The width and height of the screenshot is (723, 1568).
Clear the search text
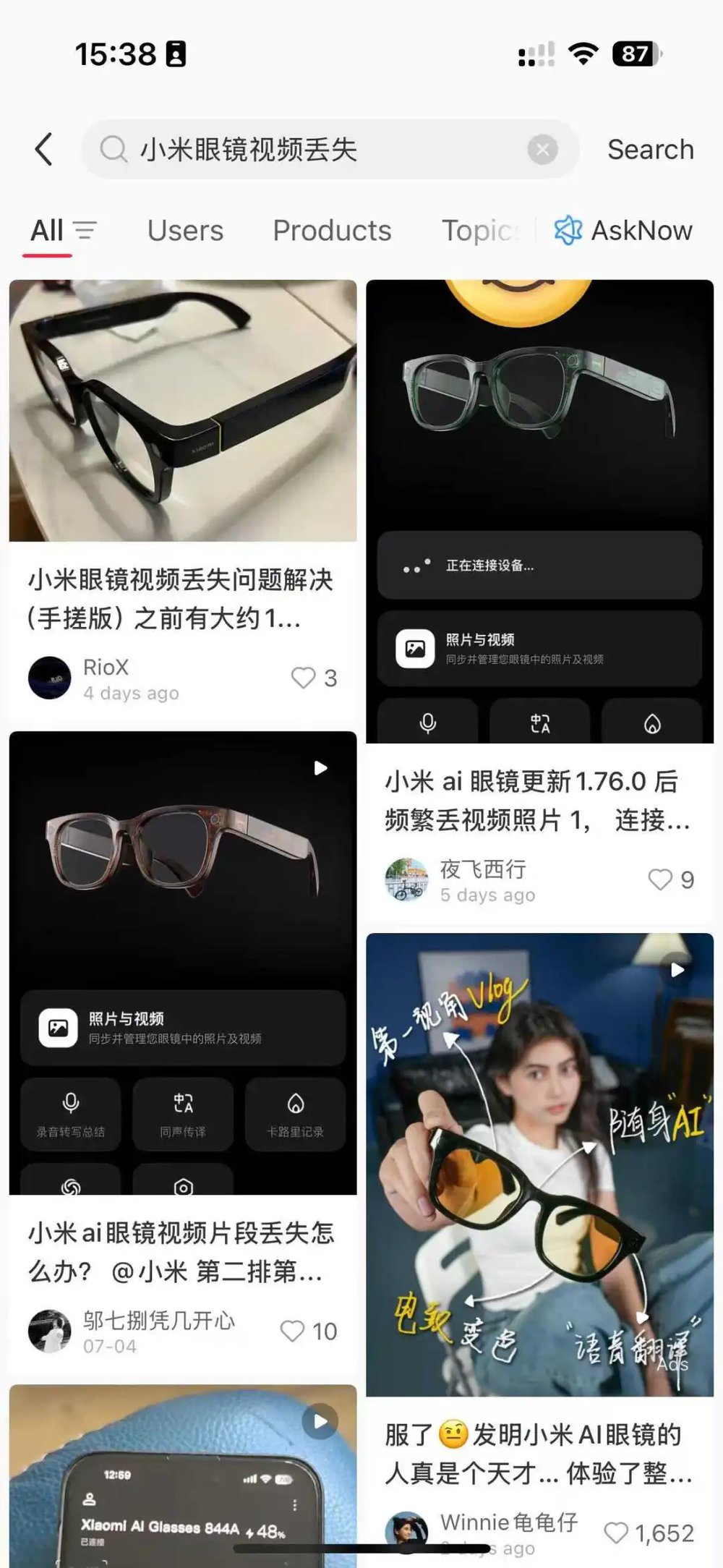coord(542,150)
